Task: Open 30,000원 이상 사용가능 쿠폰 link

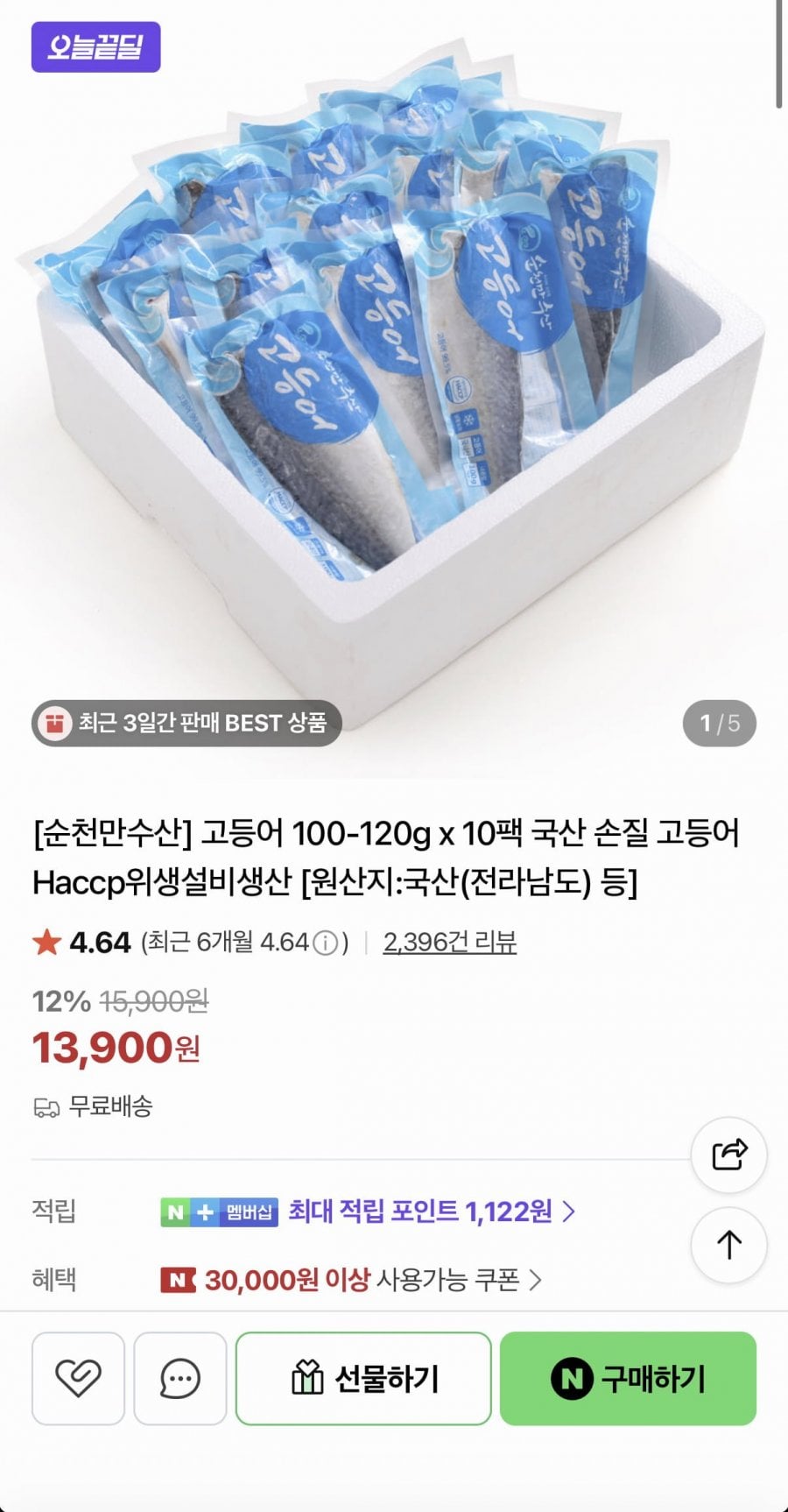Action: tap(372, 1280)
